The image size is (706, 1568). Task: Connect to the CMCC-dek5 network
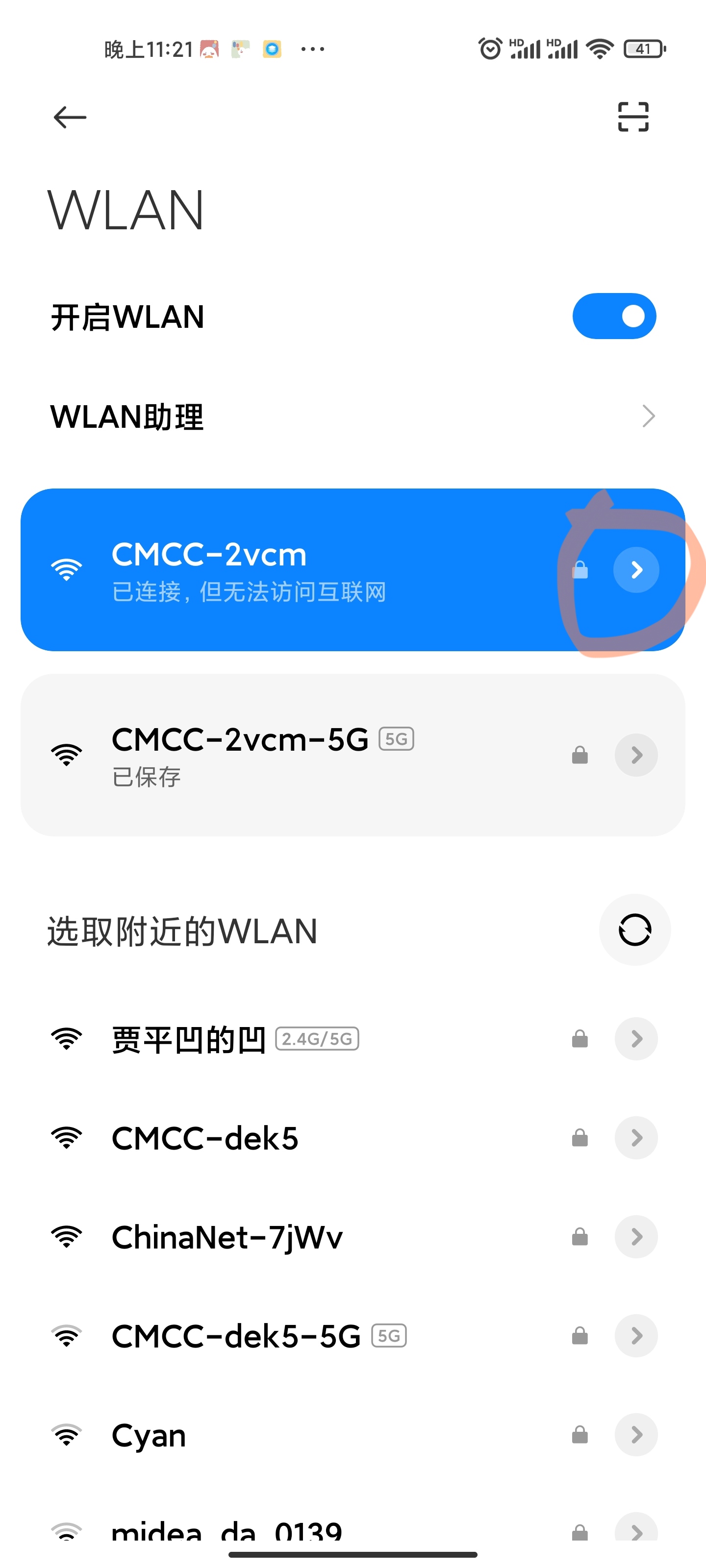[244, 1138]
